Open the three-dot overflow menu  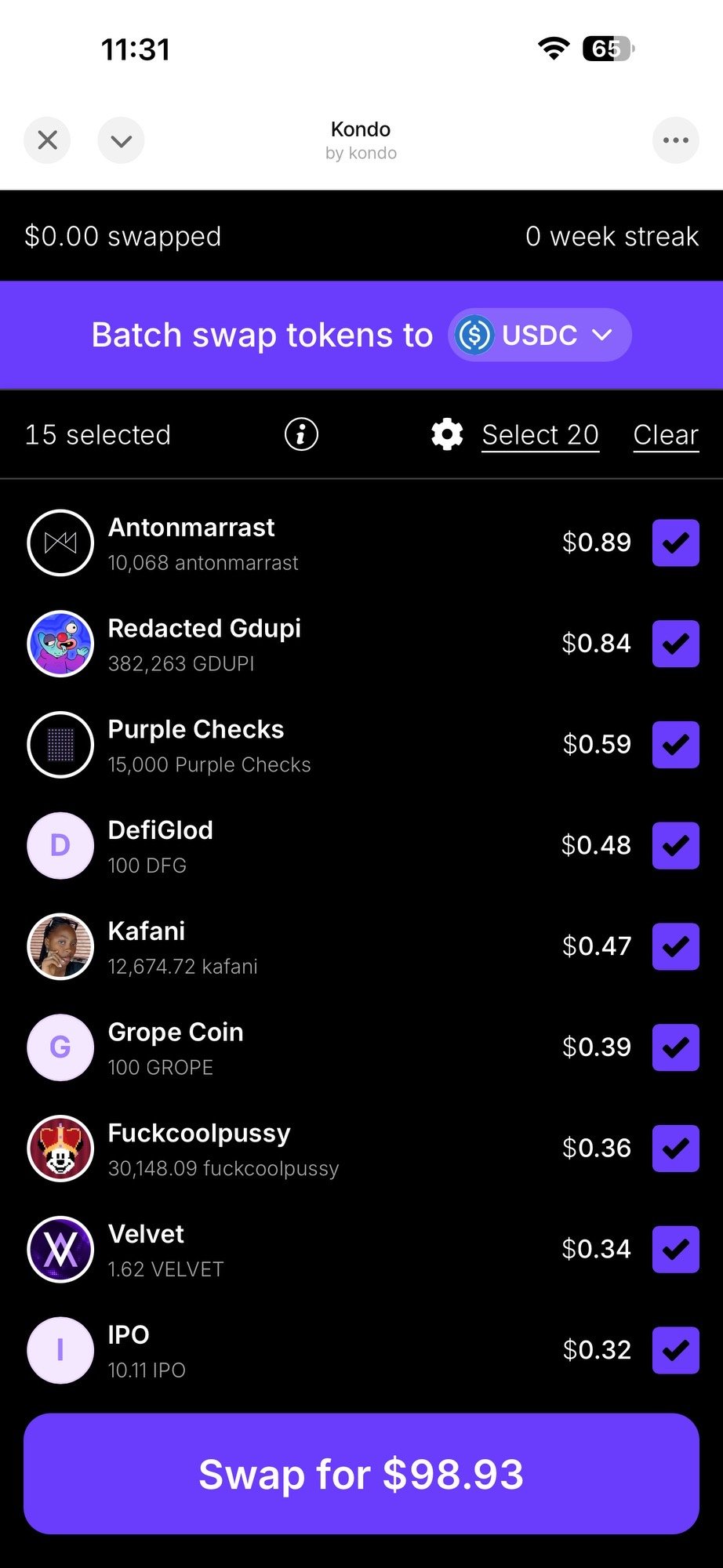click(x=675, y=140)
